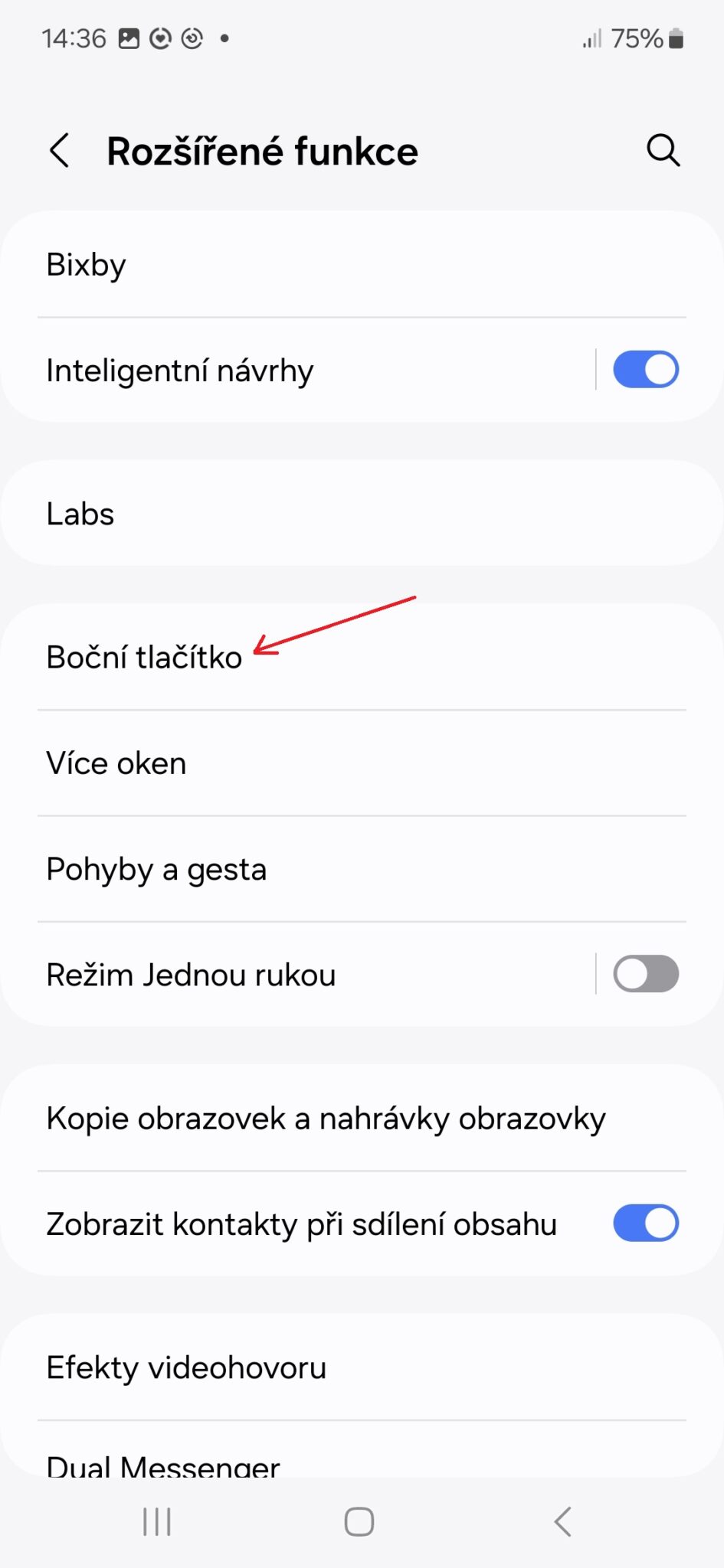Tap the system home button

click(x=359, y=1522)
